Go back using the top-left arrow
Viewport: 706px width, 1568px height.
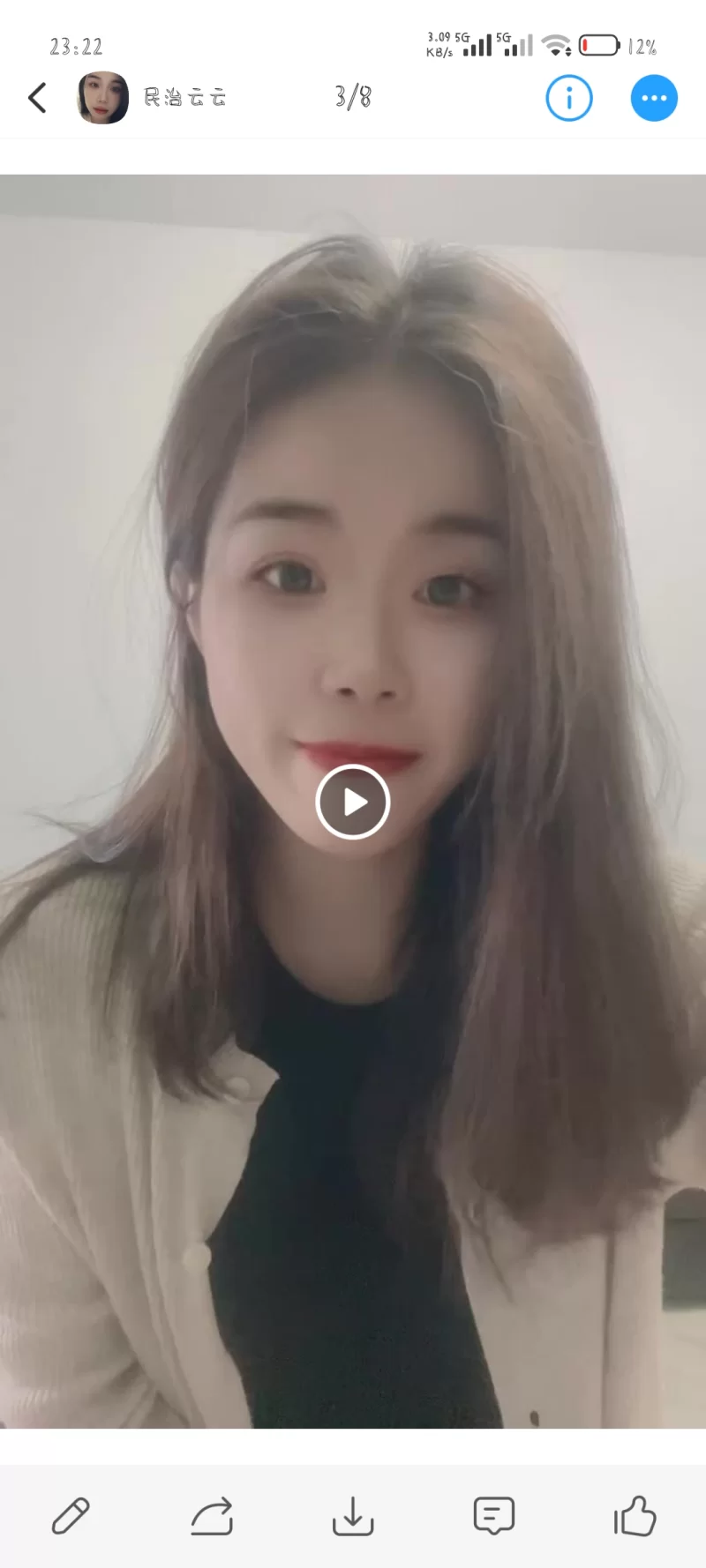[37, 98]
